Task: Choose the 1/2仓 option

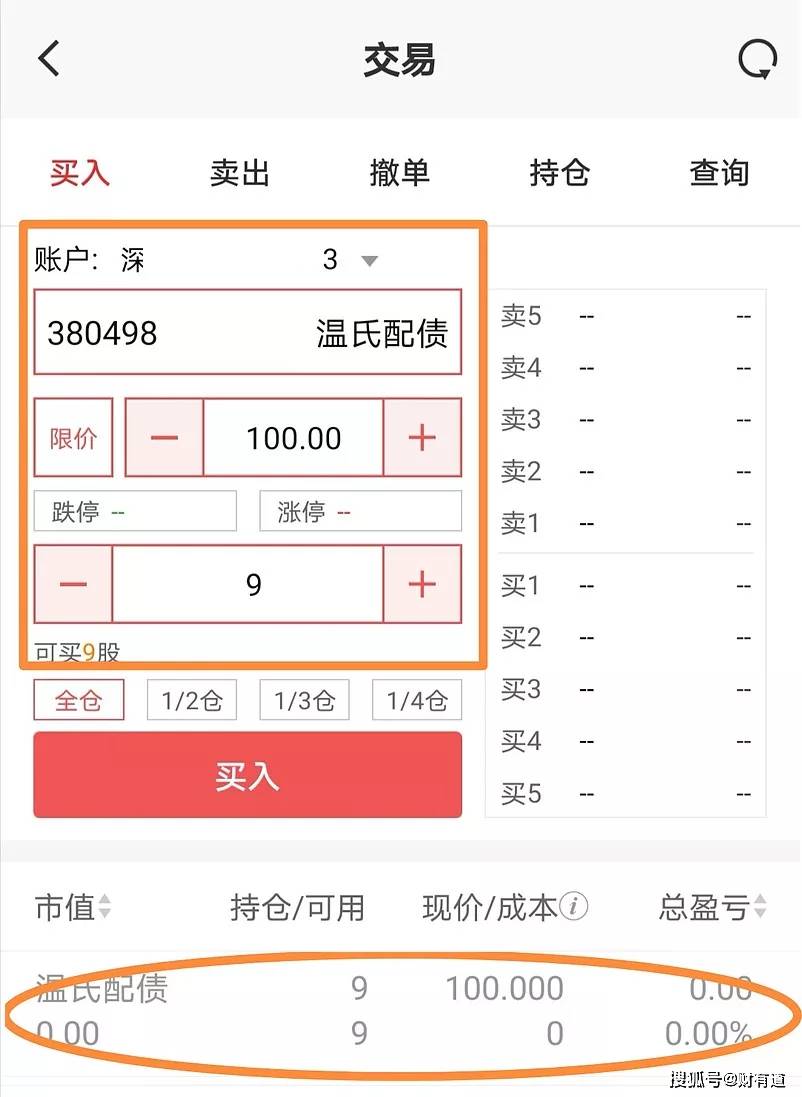Action: 192,700
